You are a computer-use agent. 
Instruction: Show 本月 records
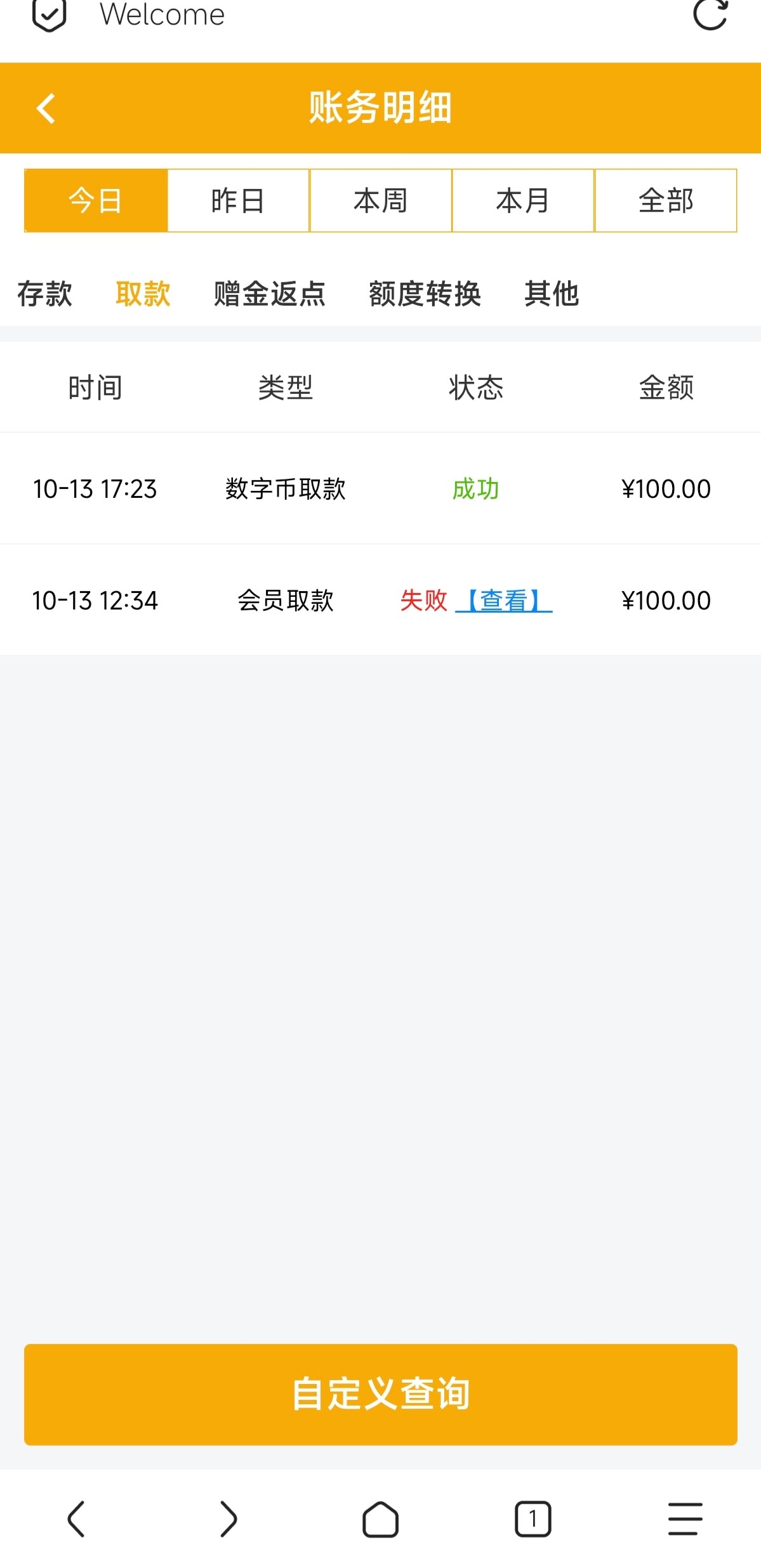coord(523,200)
